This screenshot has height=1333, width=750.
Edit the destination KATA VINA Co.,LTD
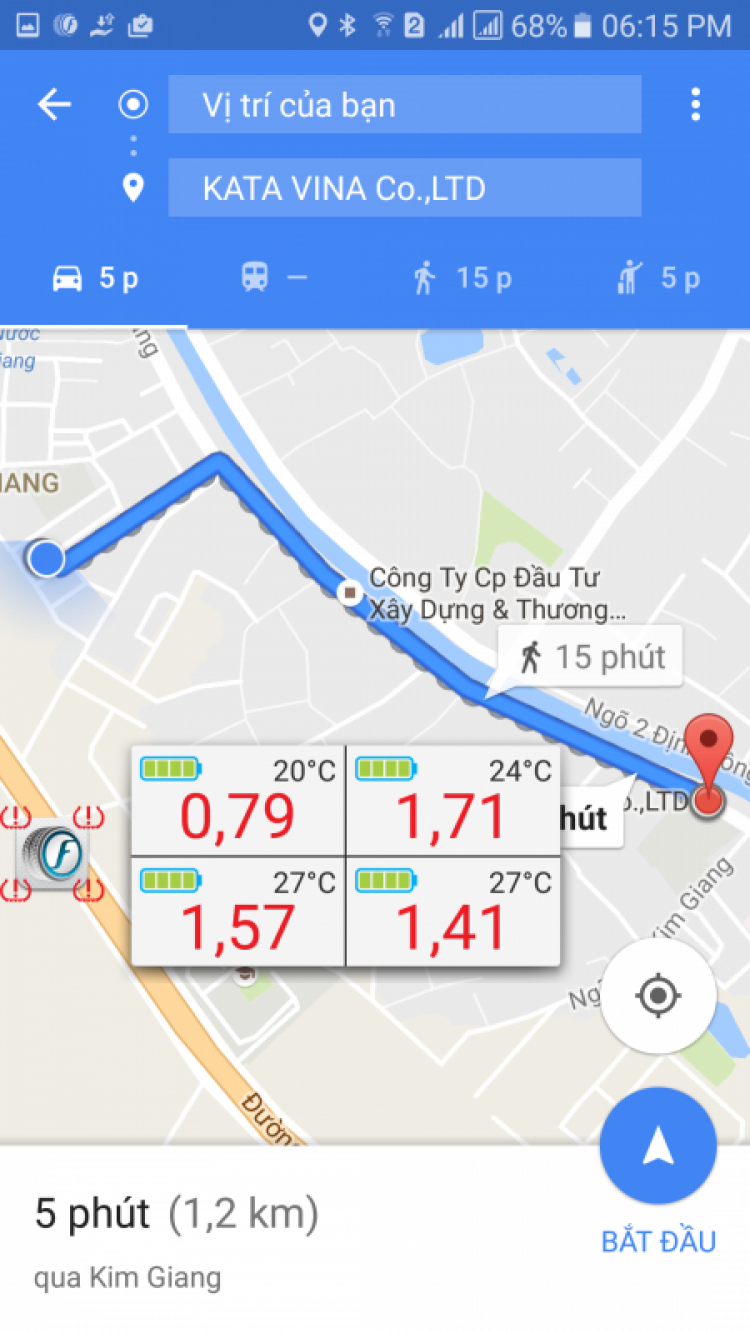[x=404, y=188]
